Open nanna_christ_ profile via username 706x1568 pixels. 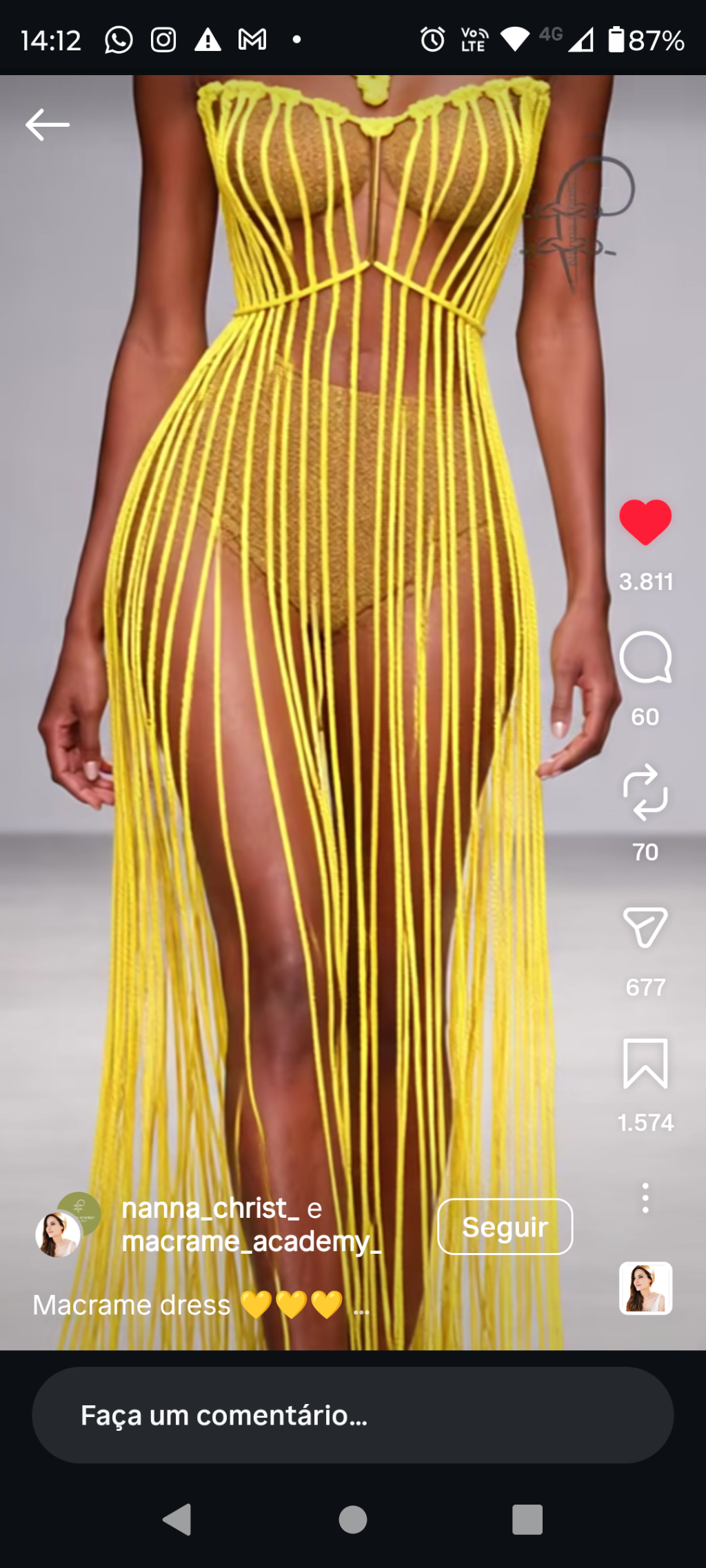pyautogui.click(x=210, y=1208)
